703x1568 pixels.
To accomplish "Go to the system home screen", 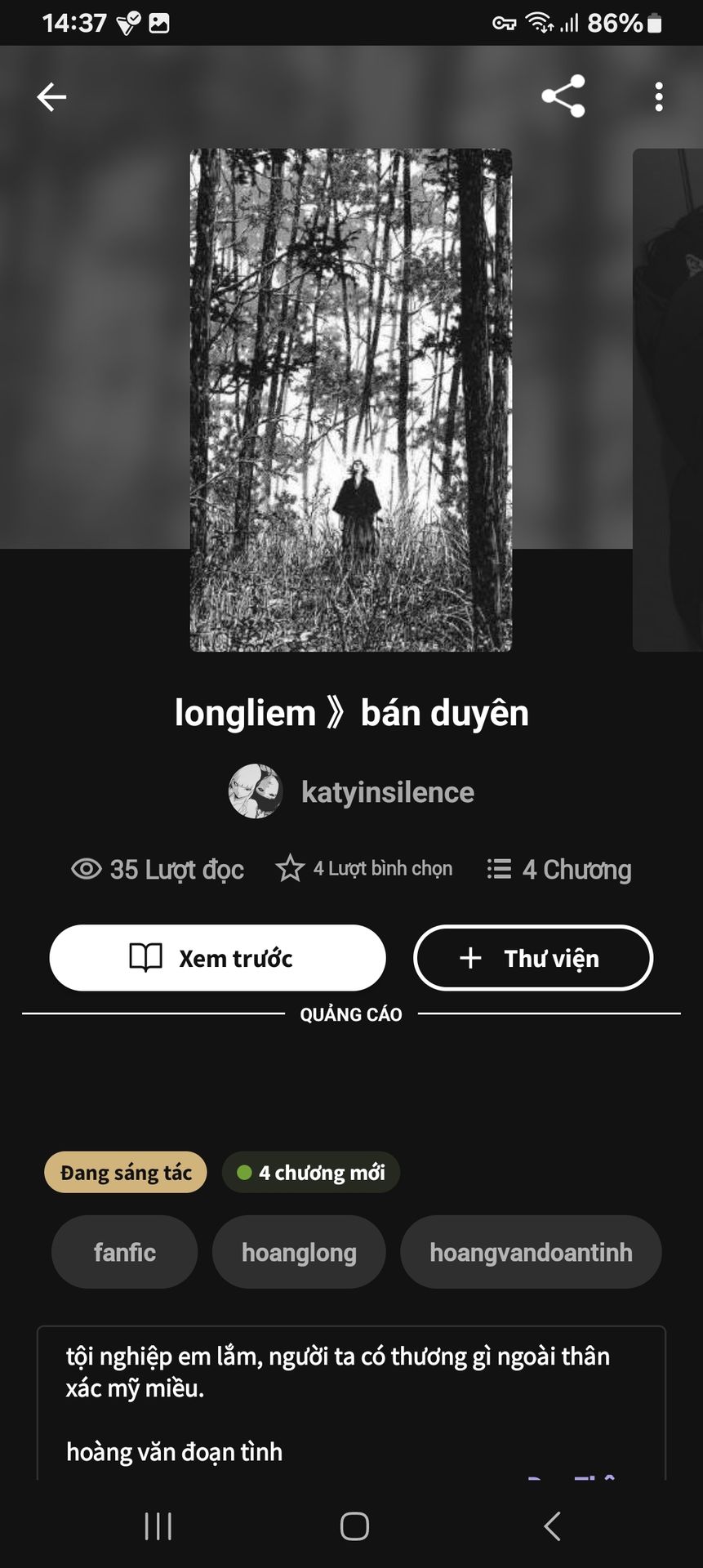I will click(x=354, y=1526).
